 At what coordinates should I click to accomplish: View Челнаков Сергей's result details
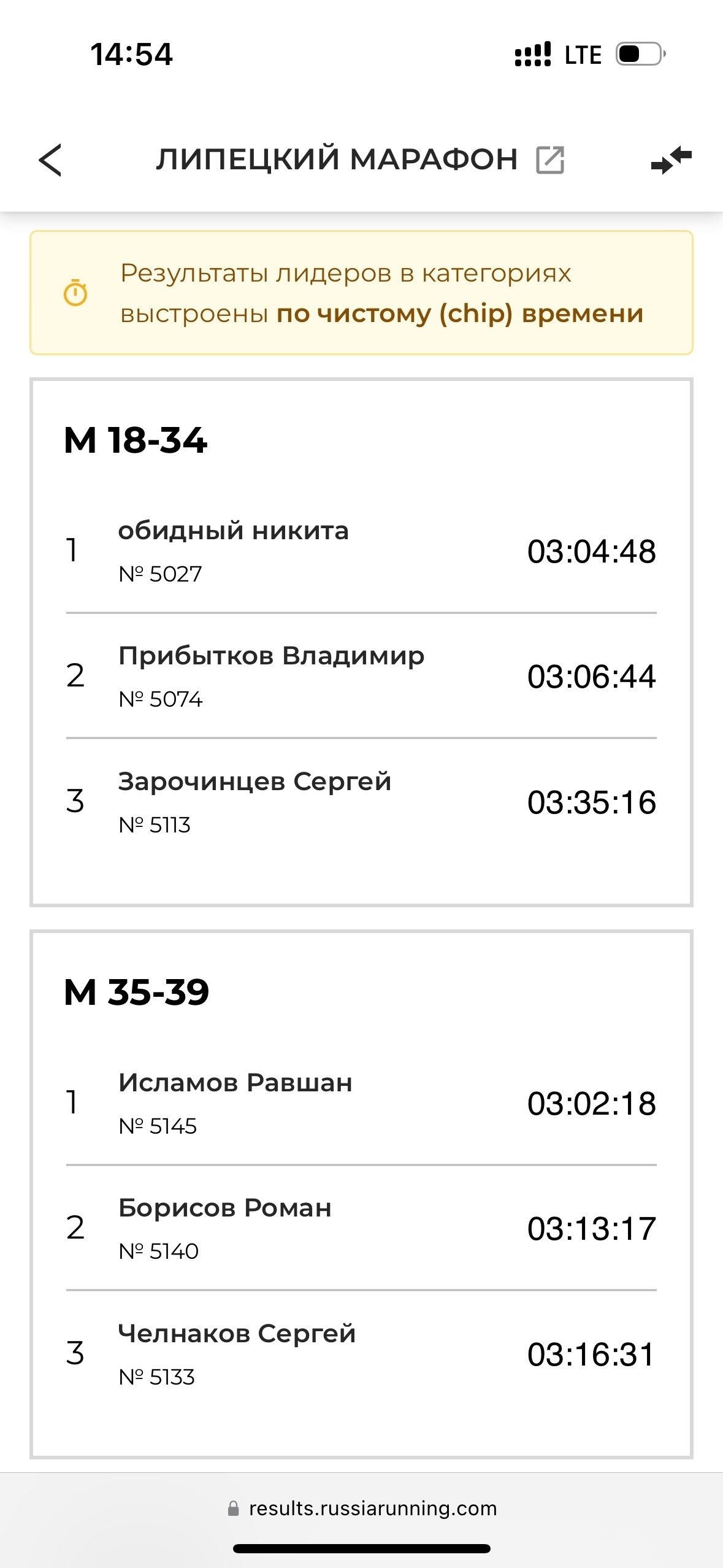(361, 1354)
